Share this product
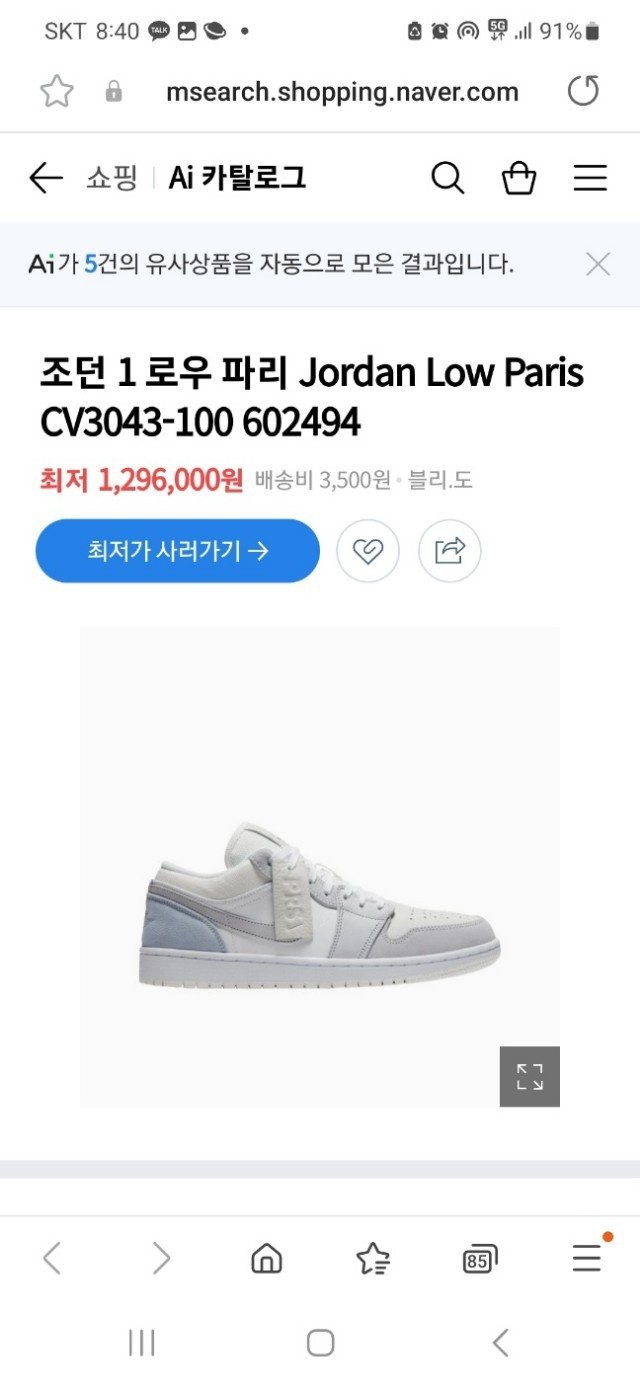This screenshot has width=640, height=1386. coord(450,550)
